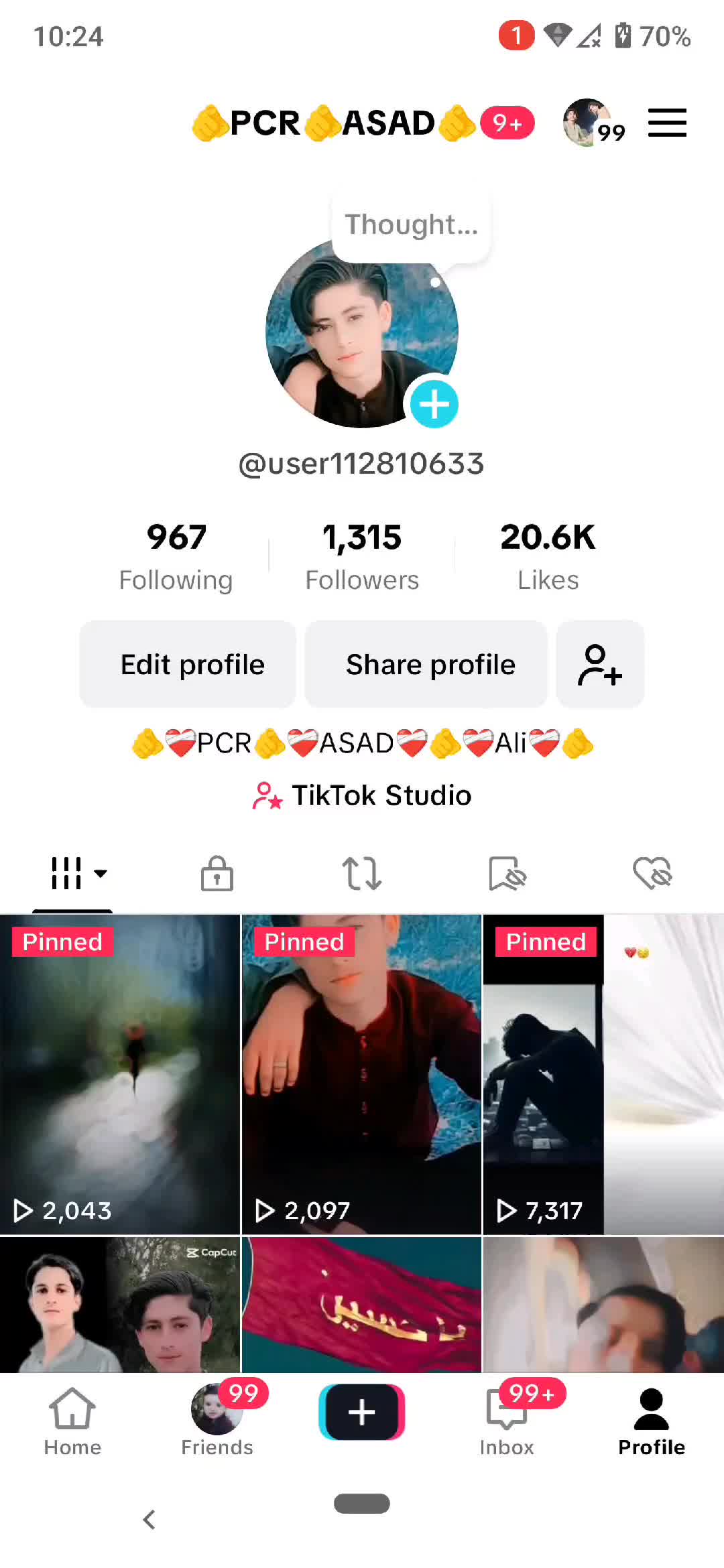
Task: View the 1,315 Followers list
Action: point(362,556)
